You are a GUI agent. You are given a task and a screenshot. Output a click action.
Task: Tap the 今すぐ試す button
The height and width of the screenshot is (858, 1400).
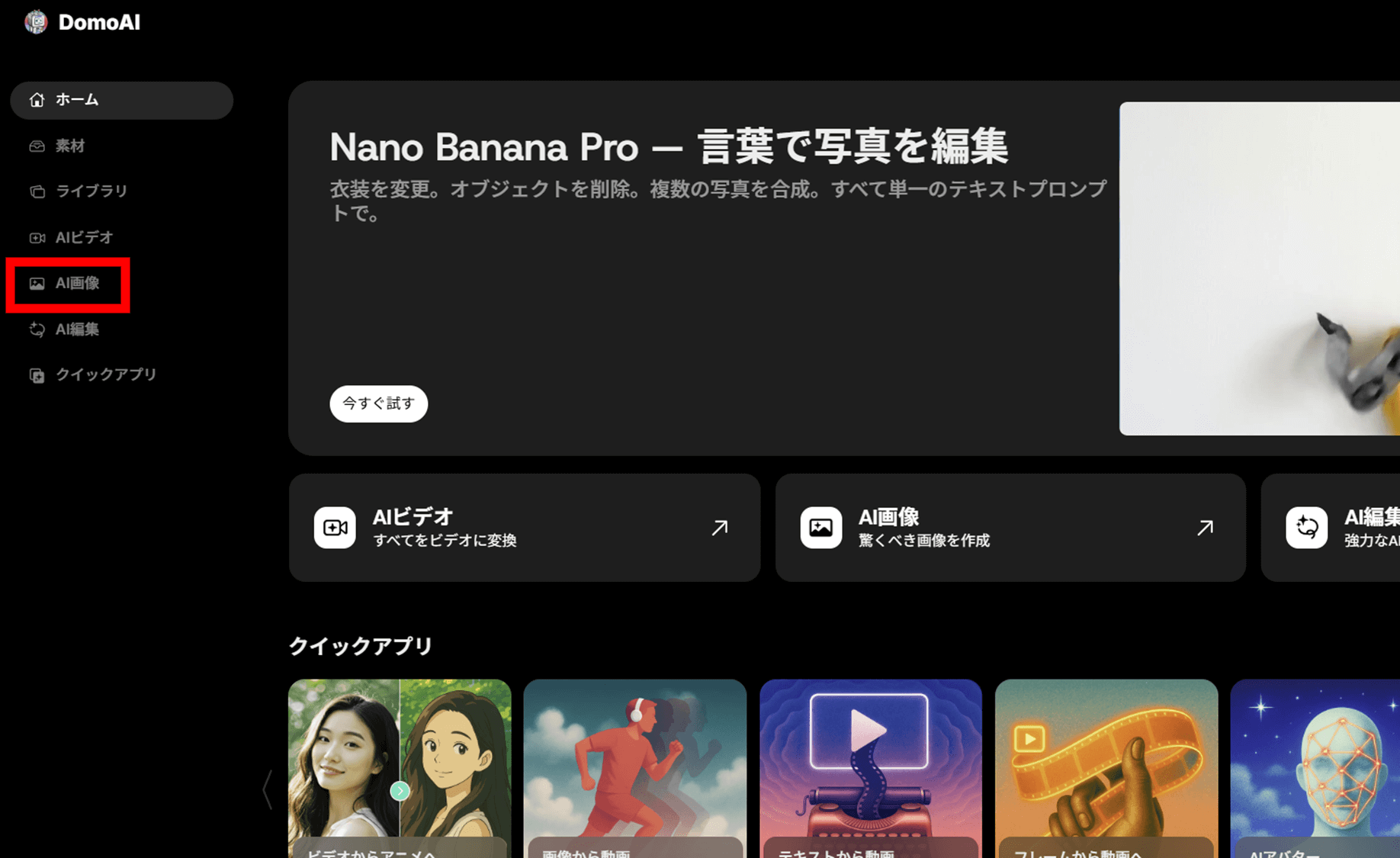click(378, 403)
